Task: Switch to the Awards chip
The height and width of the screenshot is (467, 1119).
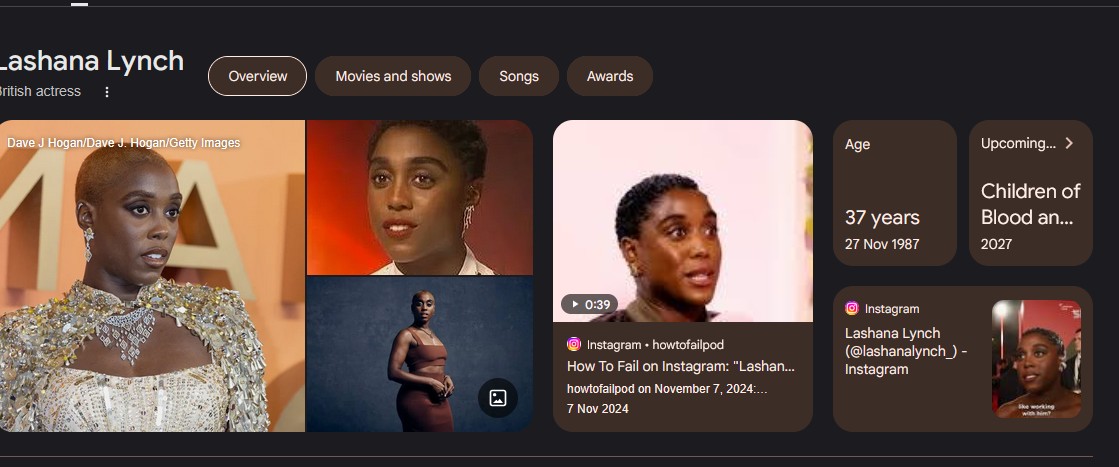Action: click(x=610, y=76)
